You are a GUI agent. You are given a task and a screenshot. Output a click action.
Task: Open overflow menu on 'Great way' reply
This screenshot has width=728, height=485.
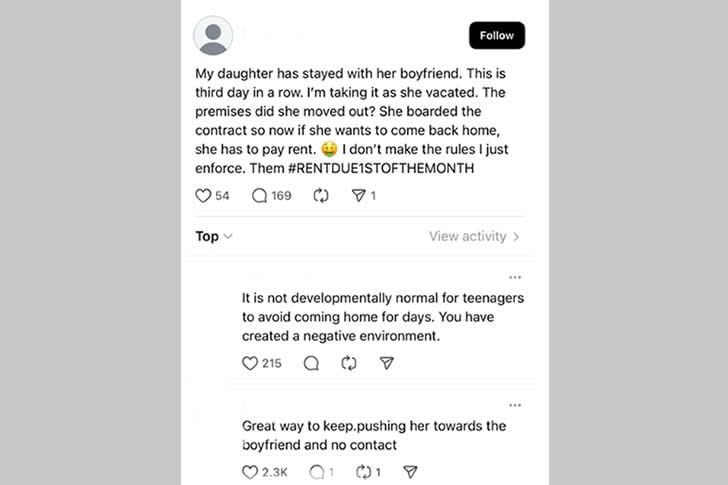[515, 405]
